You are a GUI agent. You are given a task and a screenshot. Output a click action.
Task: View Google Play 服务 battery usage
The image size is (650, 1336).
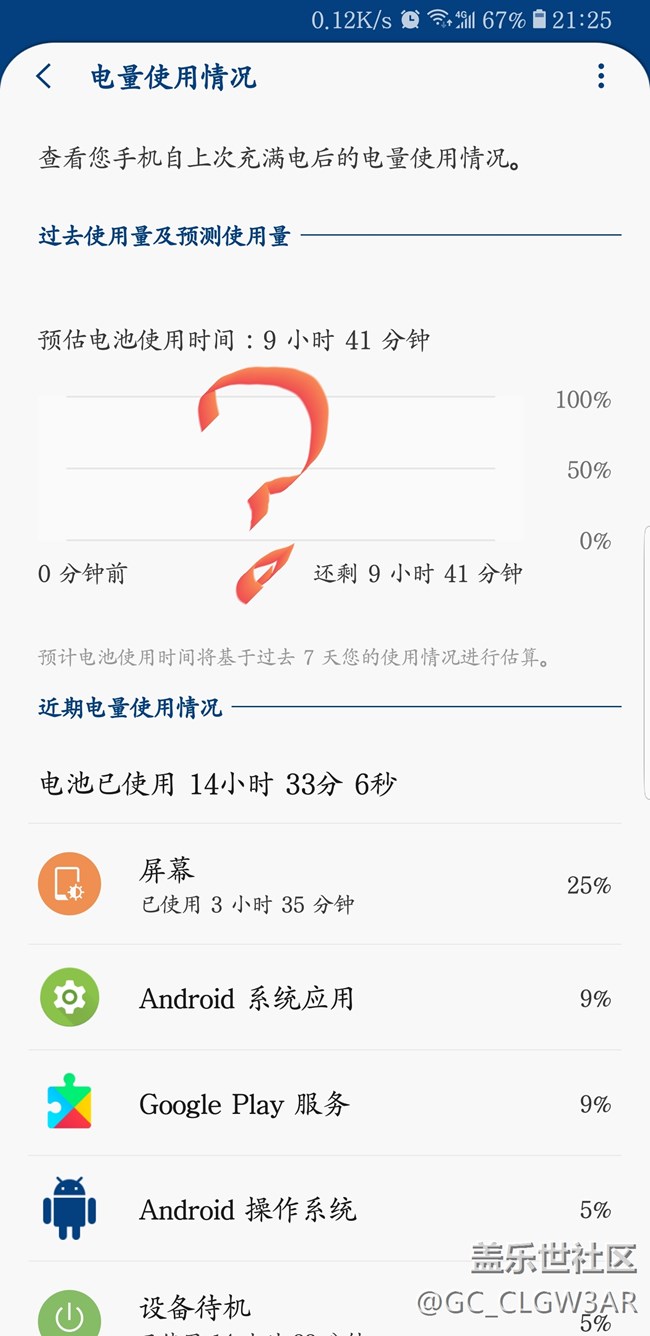[324, 1104]
